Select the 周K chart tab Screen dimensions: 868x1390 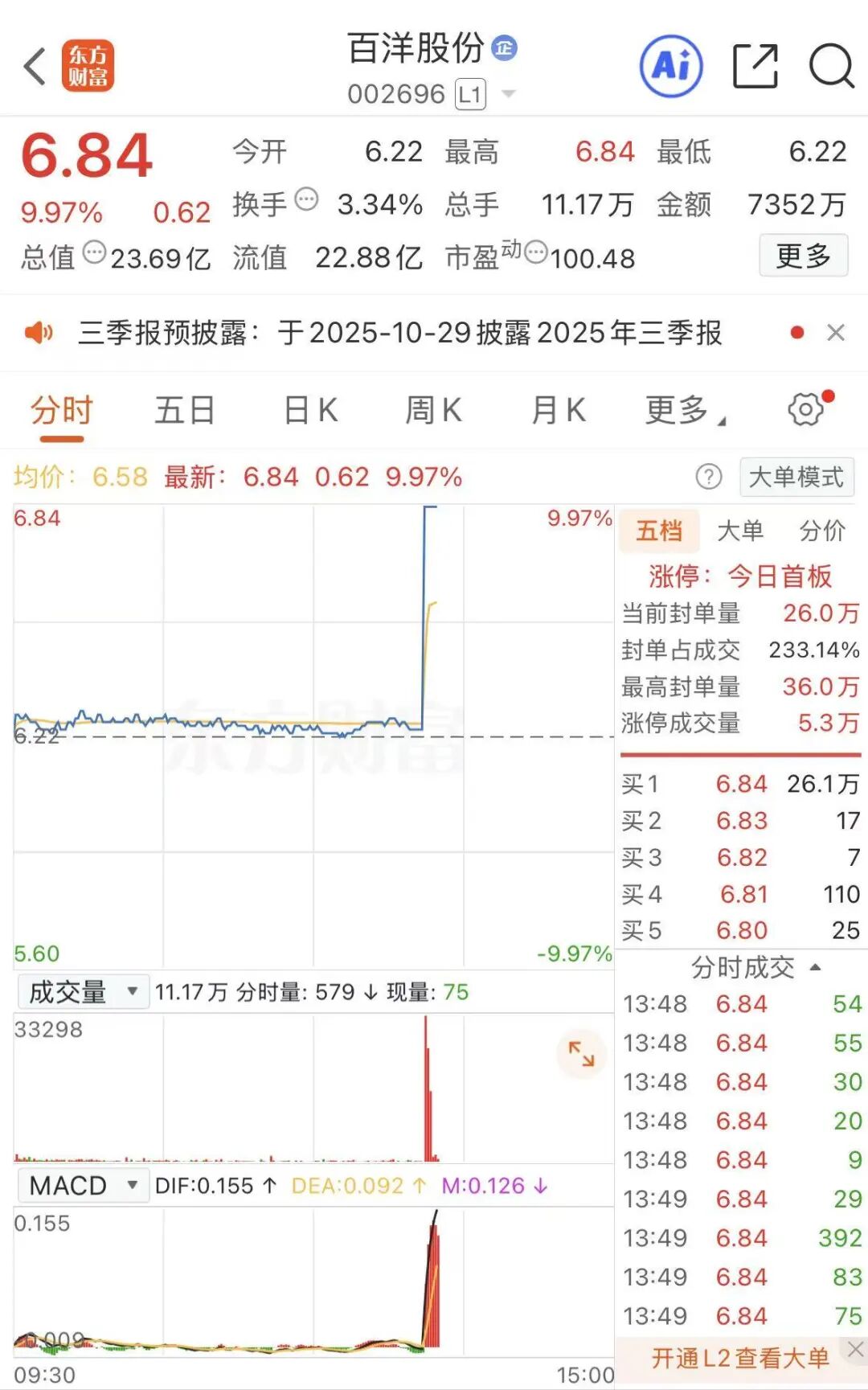pyautogui.click(x=433, y=411)
